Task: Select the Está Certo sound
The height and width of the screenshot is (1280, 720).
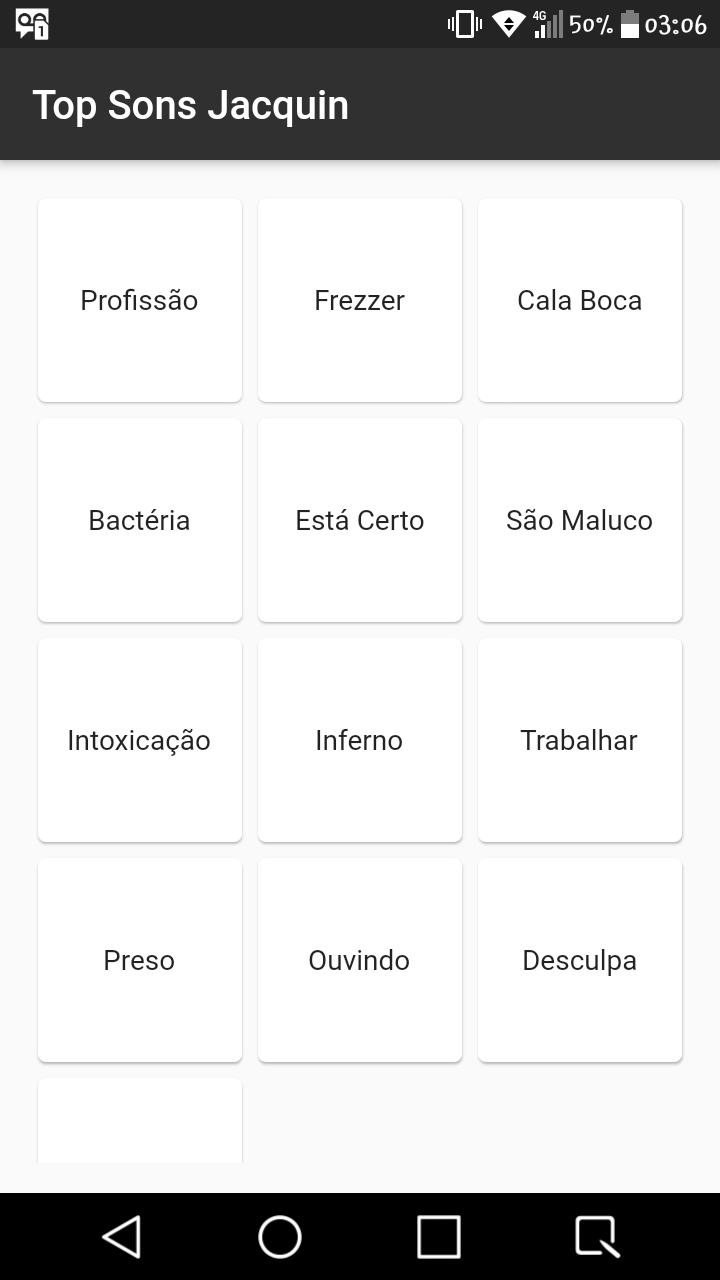Action: pyautogui.click(x=359, y=520)
